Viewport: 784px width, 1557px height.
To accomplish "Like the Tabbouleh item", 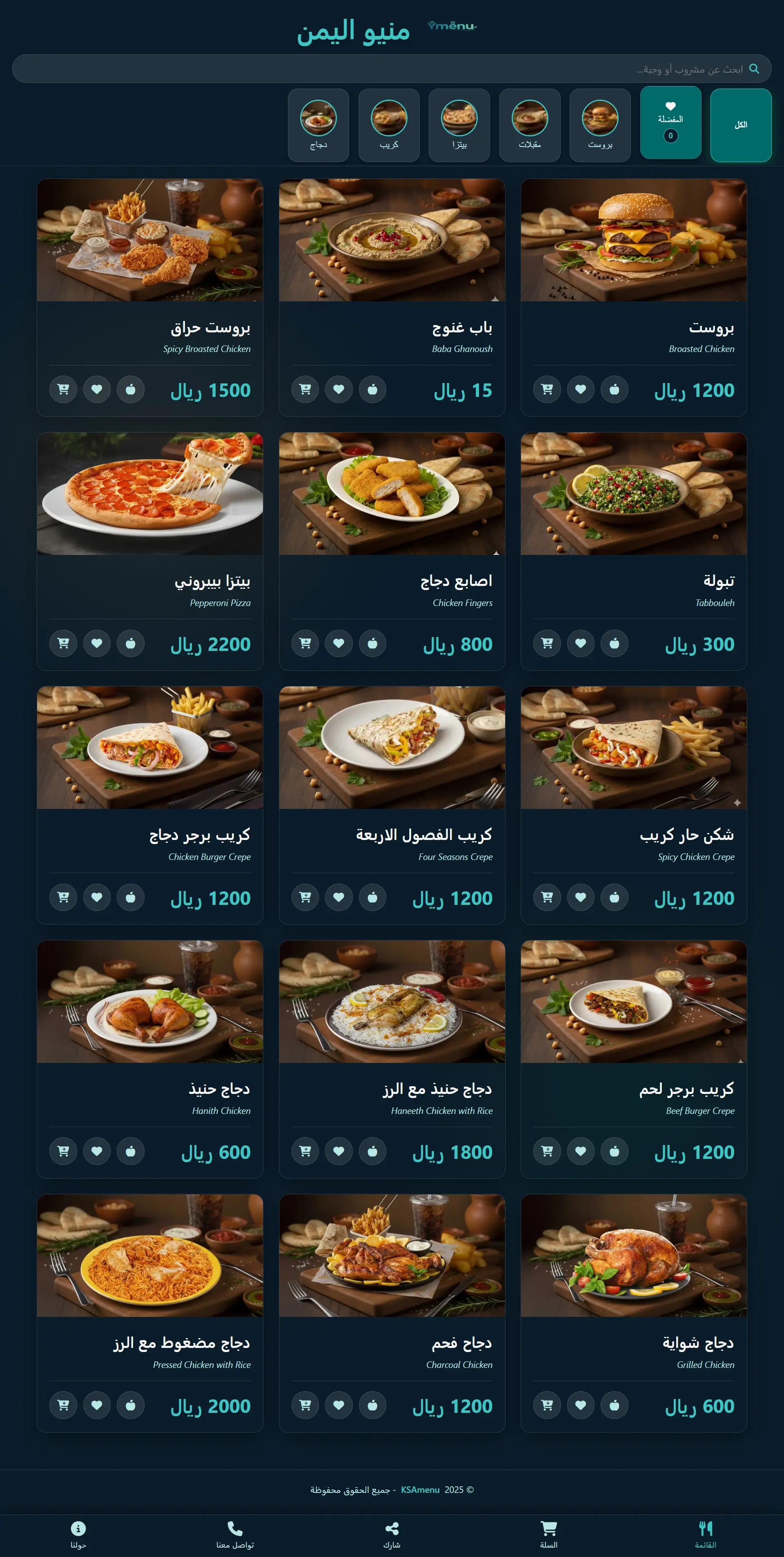I will click(580, 644).
